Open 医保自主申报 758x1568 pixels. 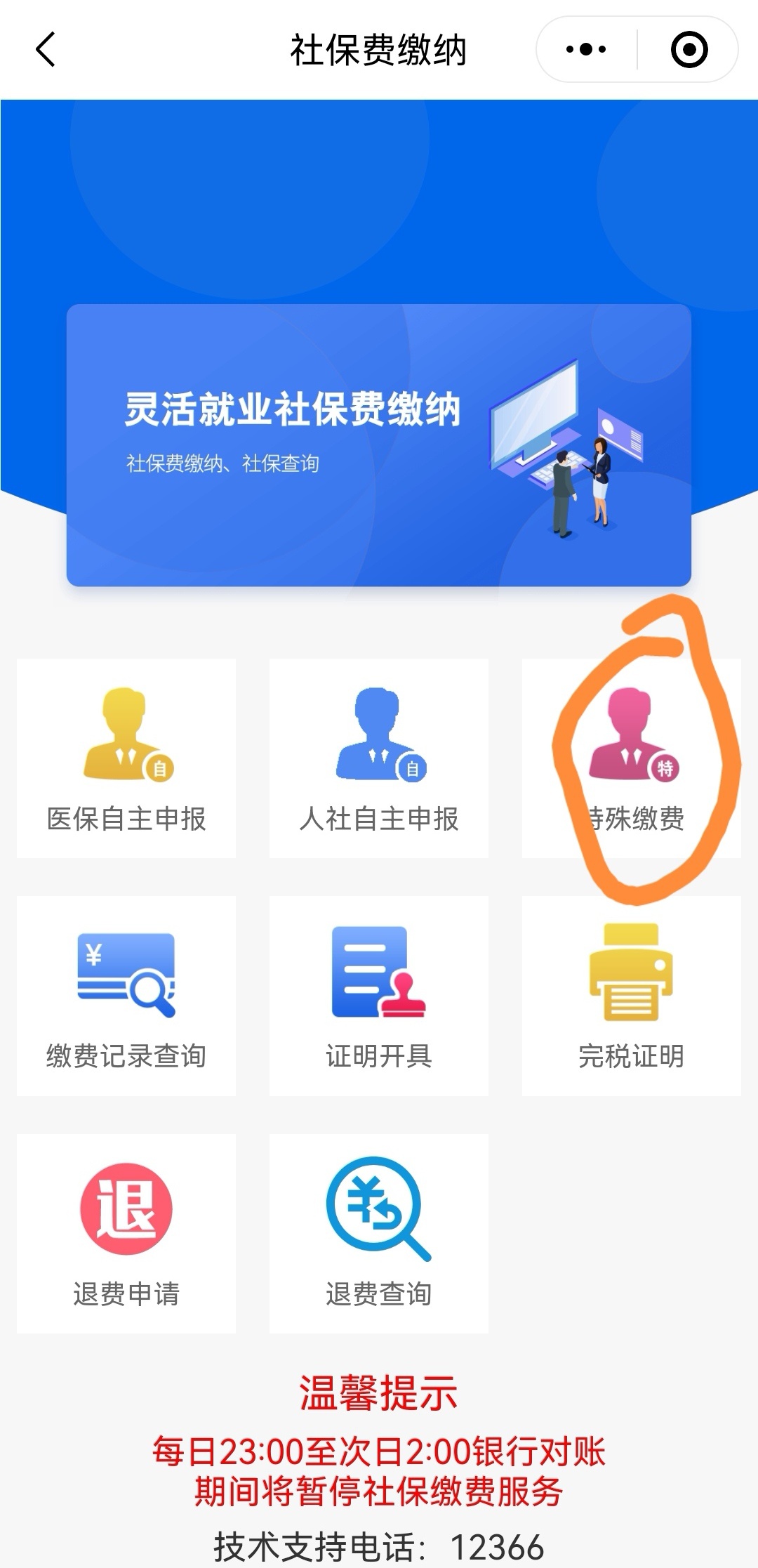click(126, 758)
